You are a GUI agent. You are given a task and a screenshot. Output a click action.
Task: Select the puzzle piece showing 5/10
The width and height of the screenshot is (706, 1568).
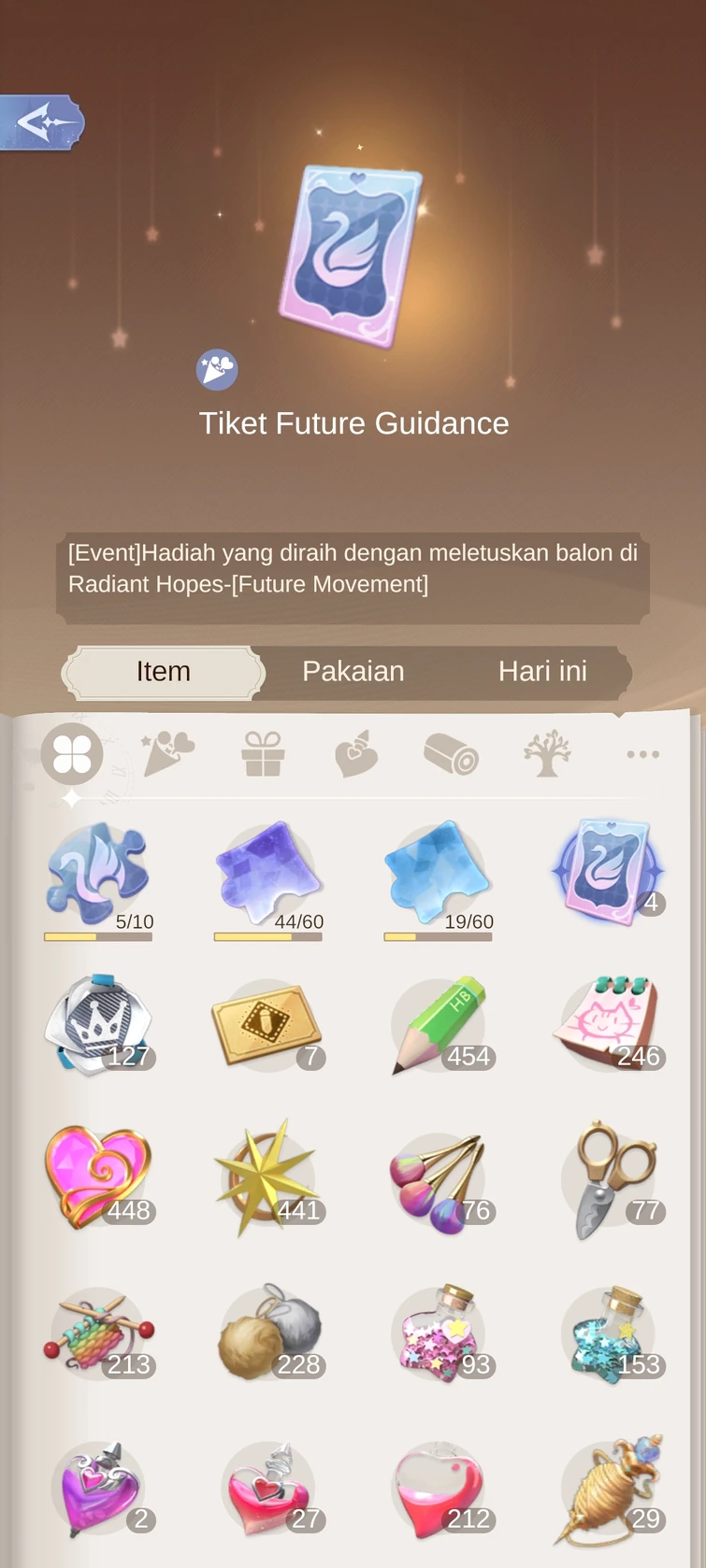pos(98,880)
